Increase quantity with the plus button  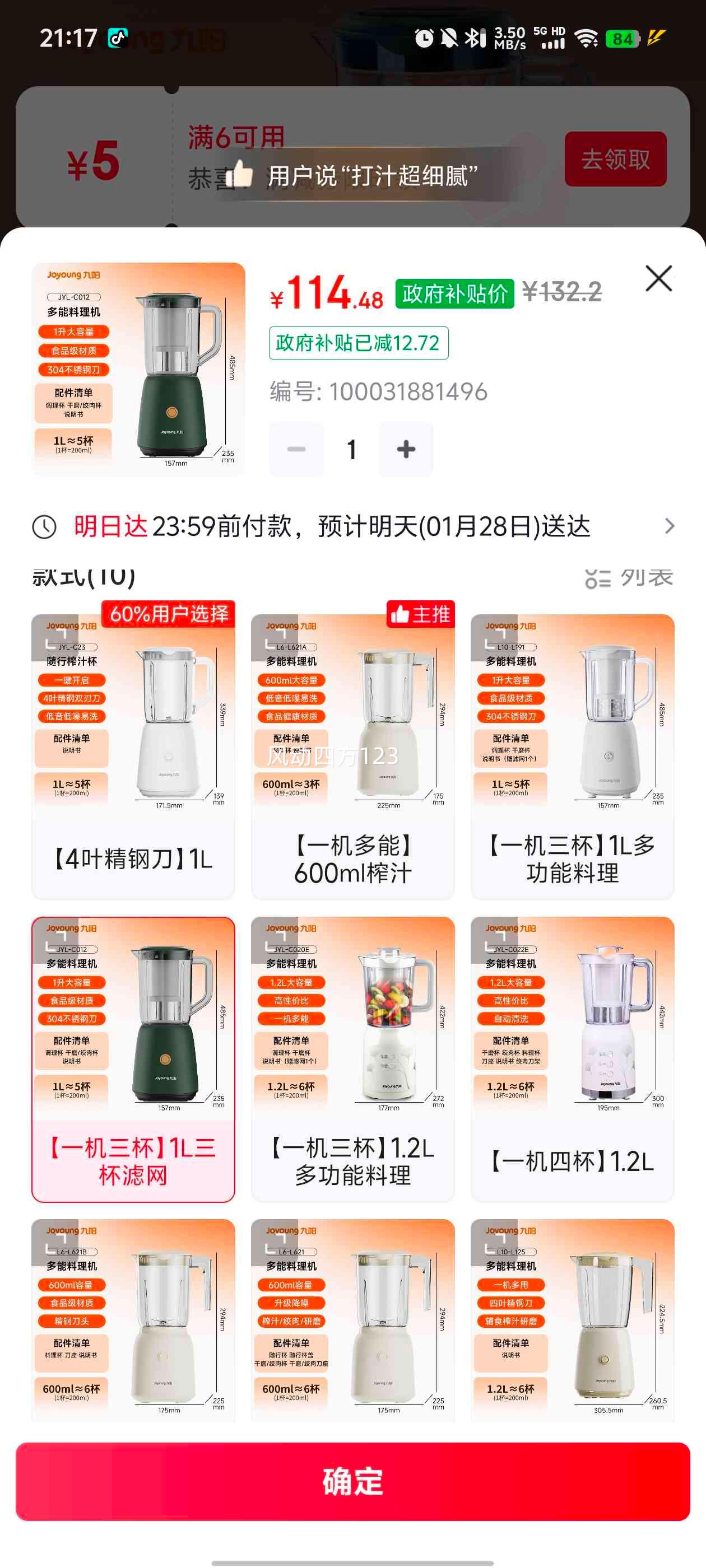[406, 449]
